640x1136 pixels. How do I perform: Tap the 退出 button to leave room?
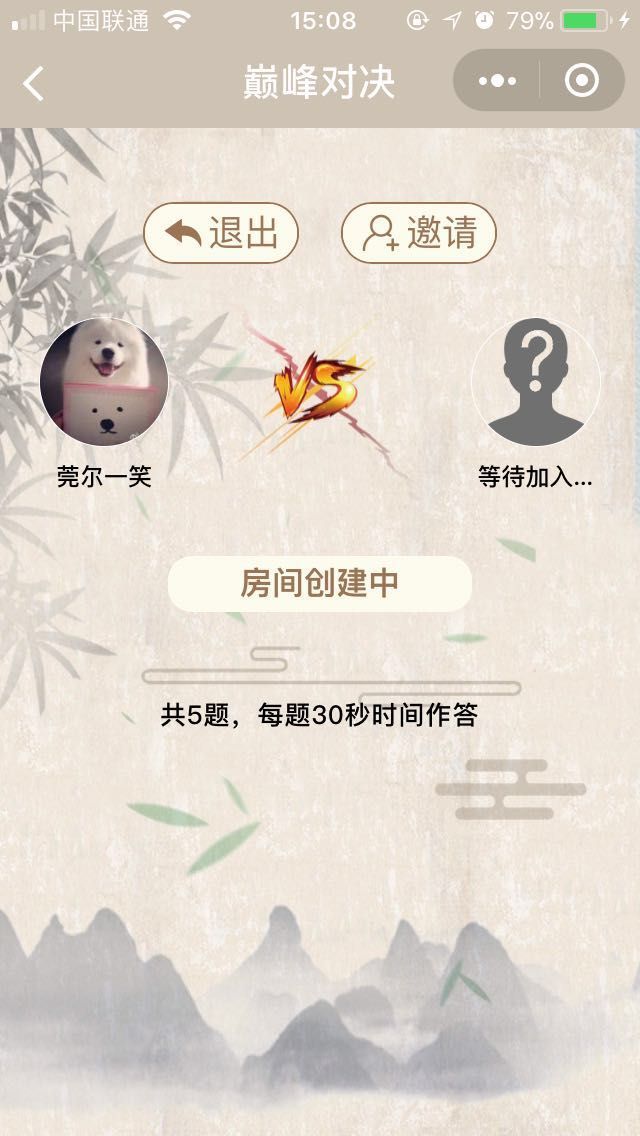221,233
